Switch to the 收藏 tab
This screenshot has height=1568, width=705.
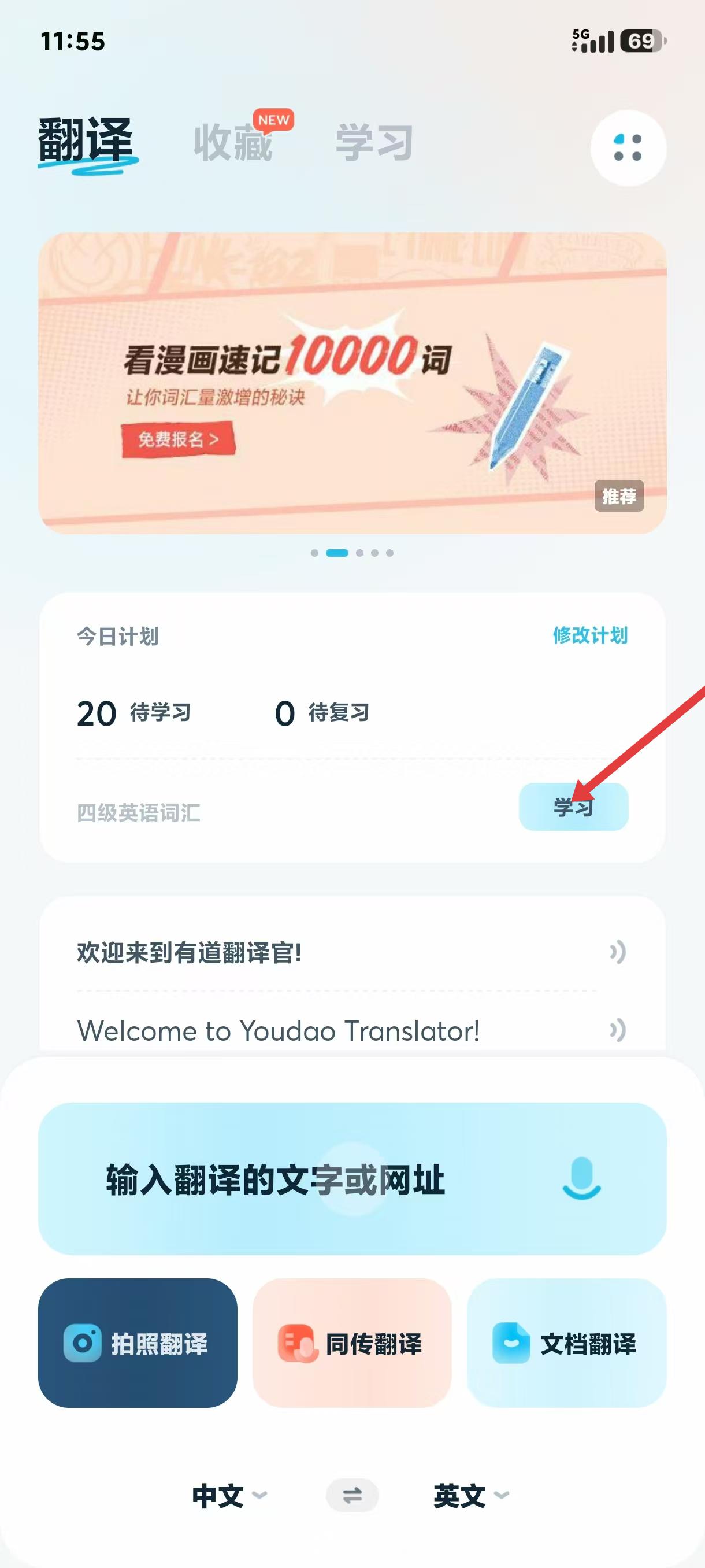click(233, 143)
